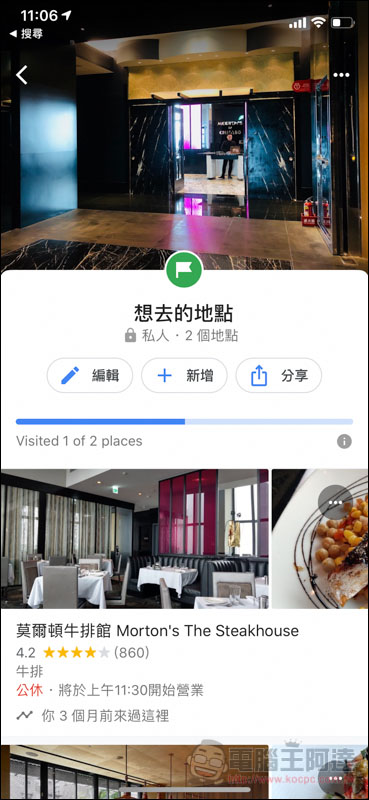Open Morton's The Steakhouse place details
Screen dimensions: 369x800
coord(157,631)
